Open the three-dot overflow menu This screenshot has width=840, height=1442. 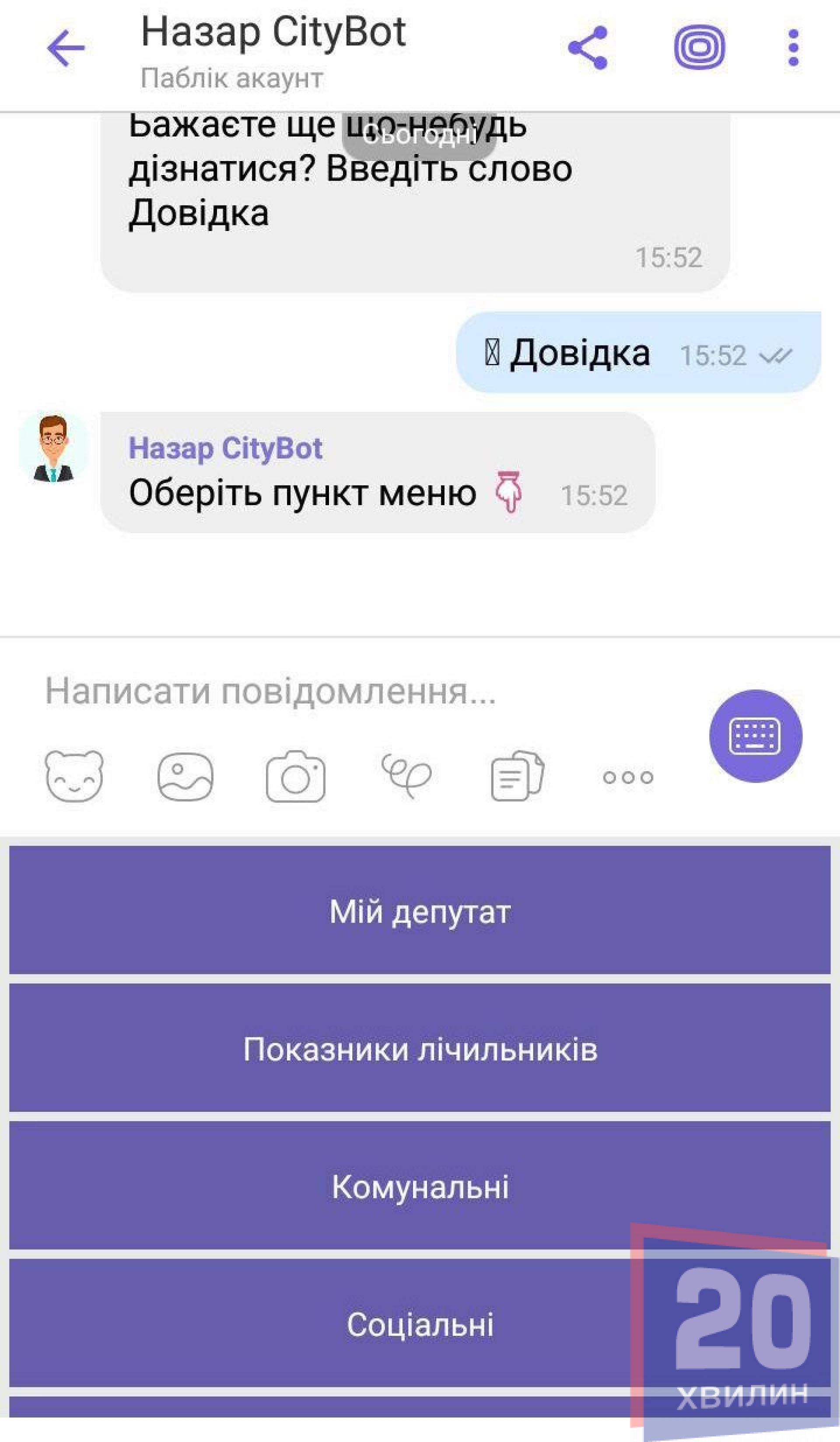(793, 48)
